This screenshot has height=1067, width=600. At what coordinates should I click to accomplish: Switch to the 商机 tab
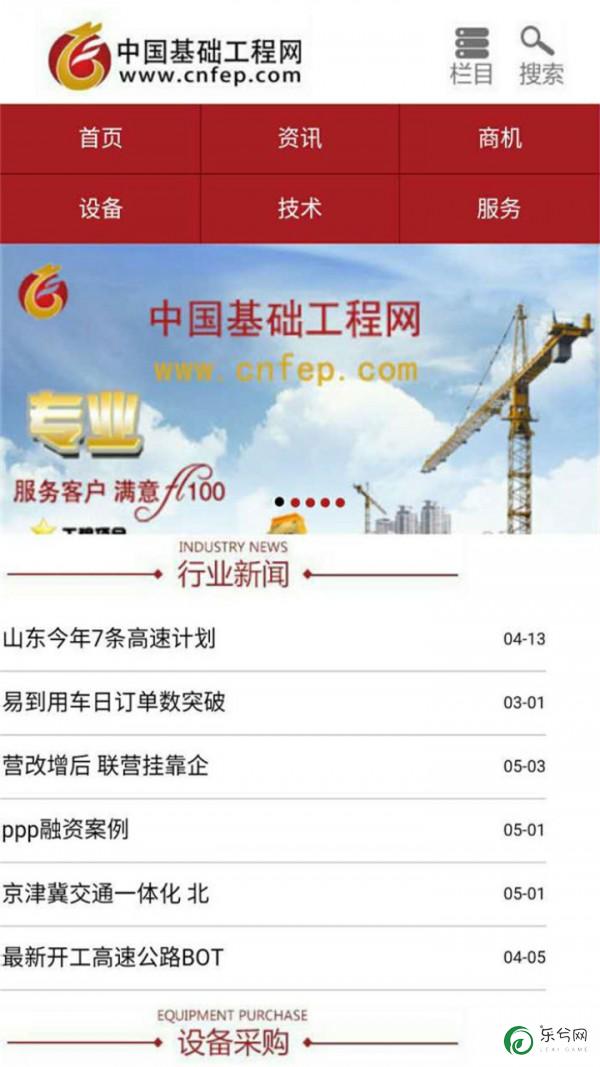pos(499,138)
